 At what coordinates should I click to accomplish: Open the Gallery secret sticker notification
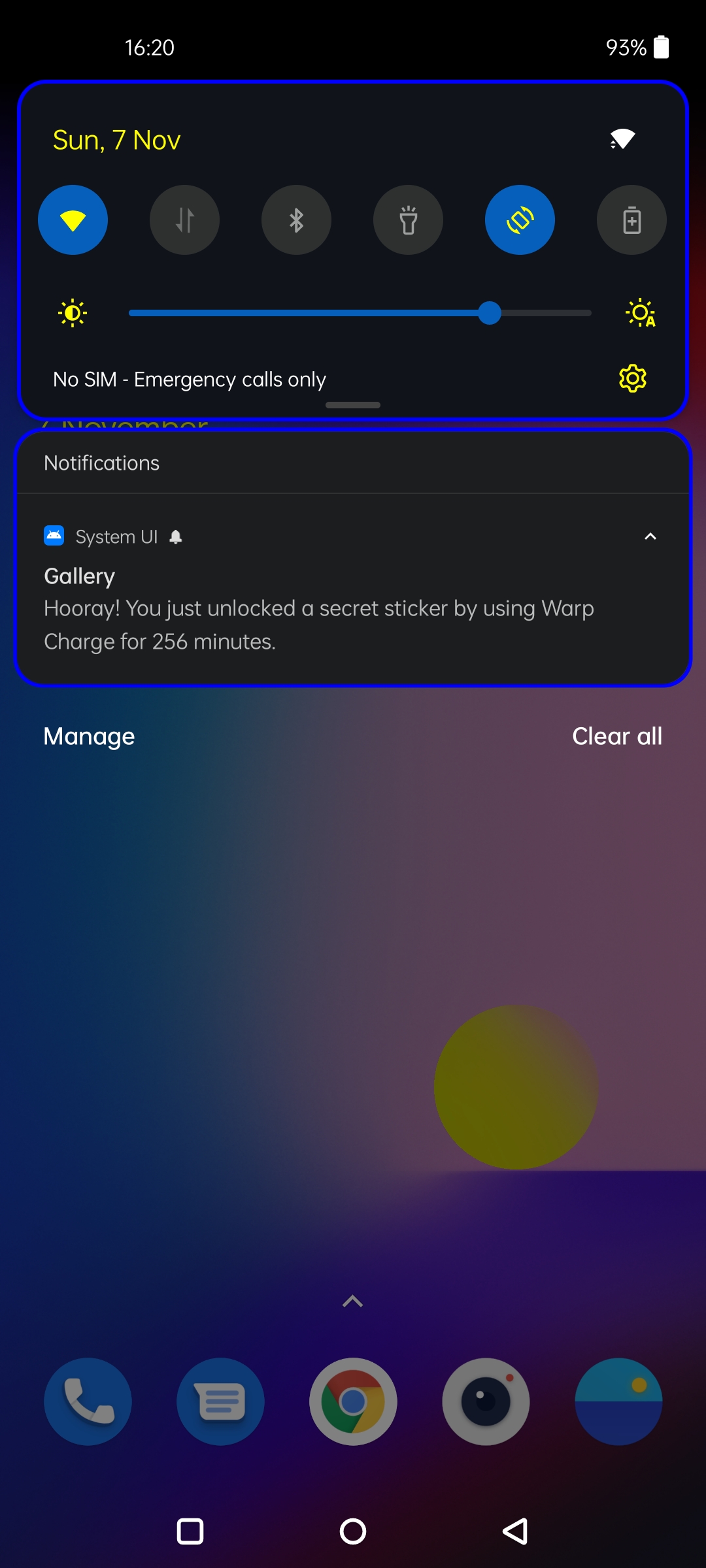tap(319, 609)
